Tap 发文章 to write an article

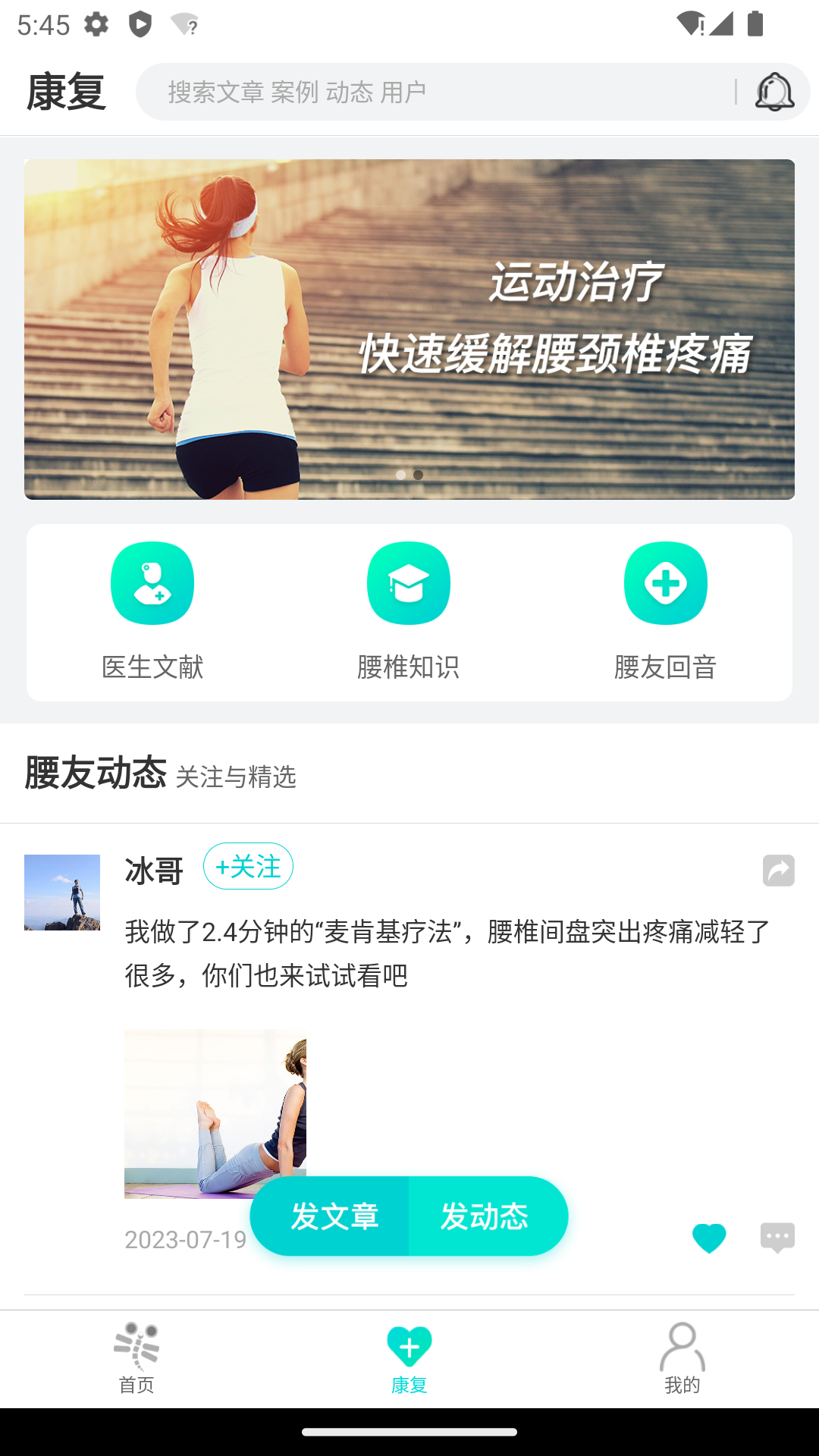point(334,1216)
